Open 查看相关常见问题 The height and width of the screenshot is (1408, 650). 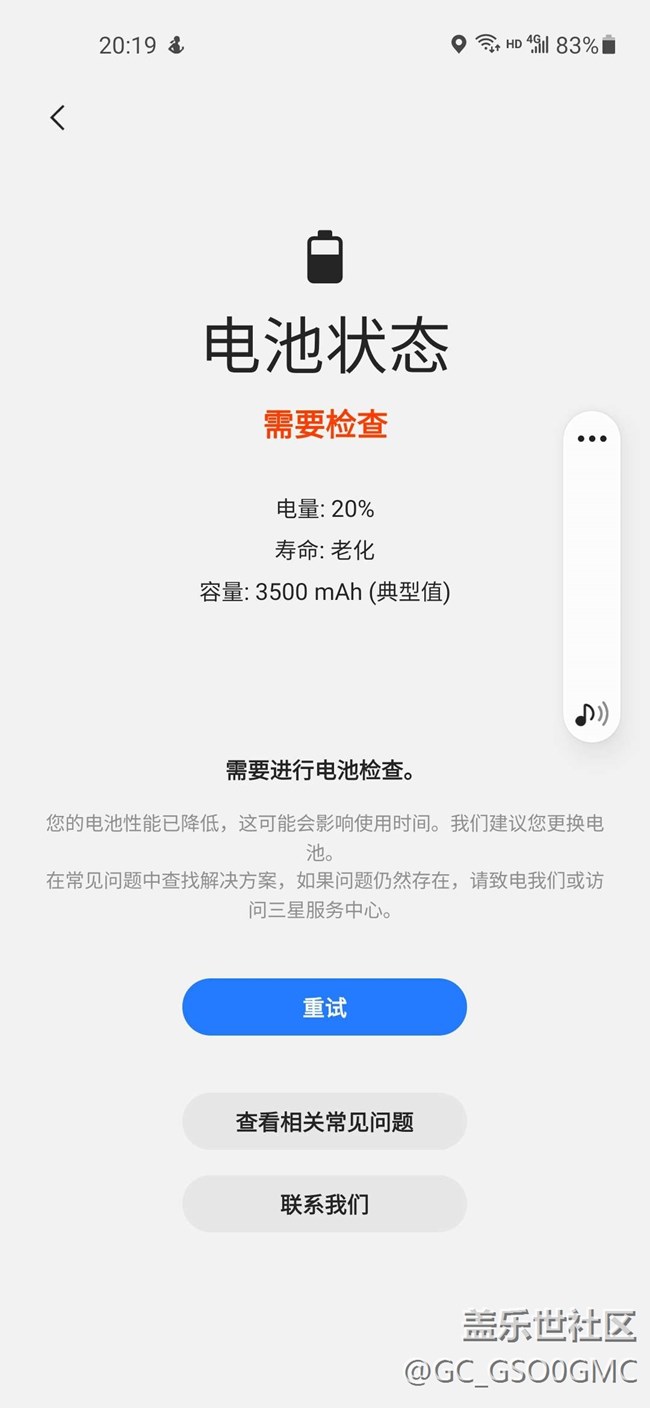324,1121
